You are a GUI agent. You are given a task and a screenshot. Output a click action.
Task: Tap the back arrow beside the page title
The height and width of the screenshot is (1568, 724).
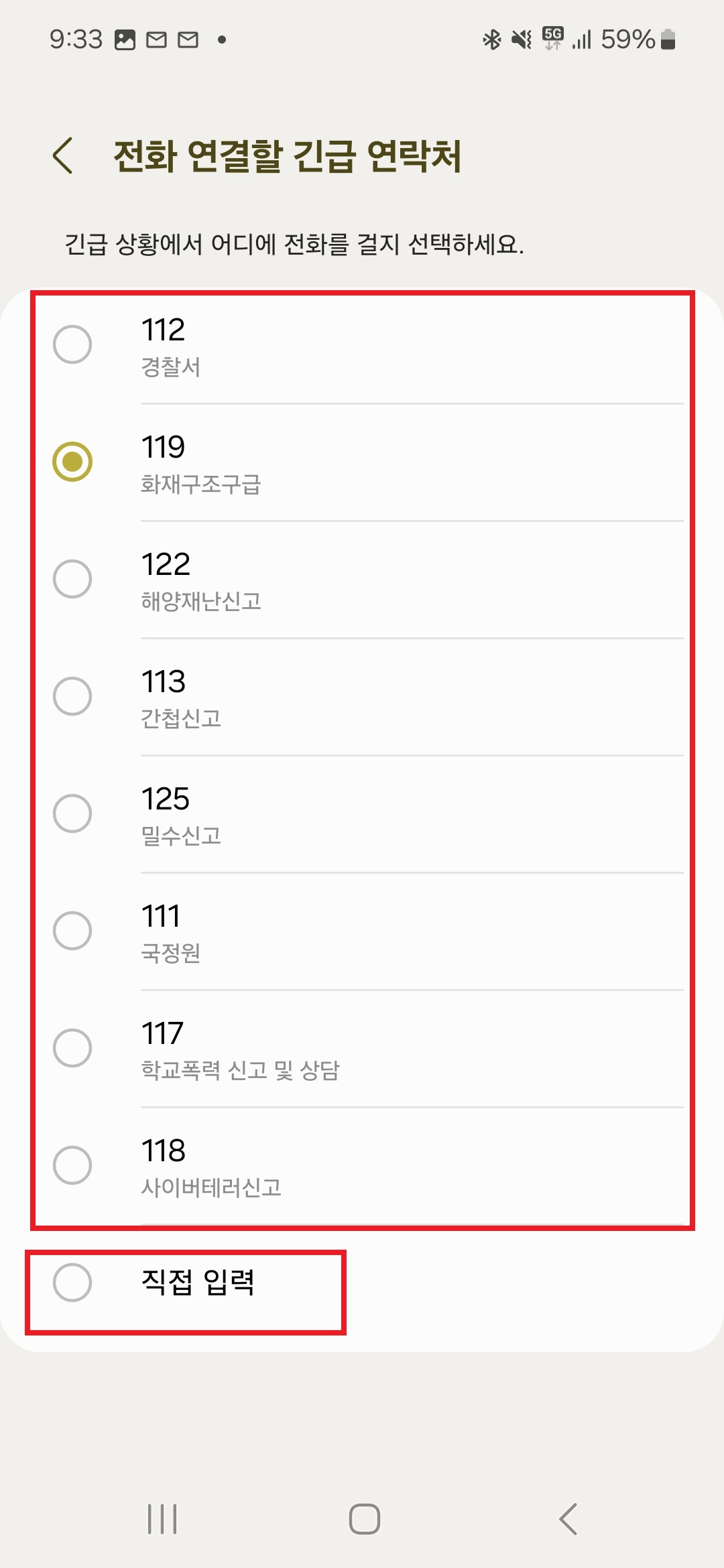click(x=64, y=155)
